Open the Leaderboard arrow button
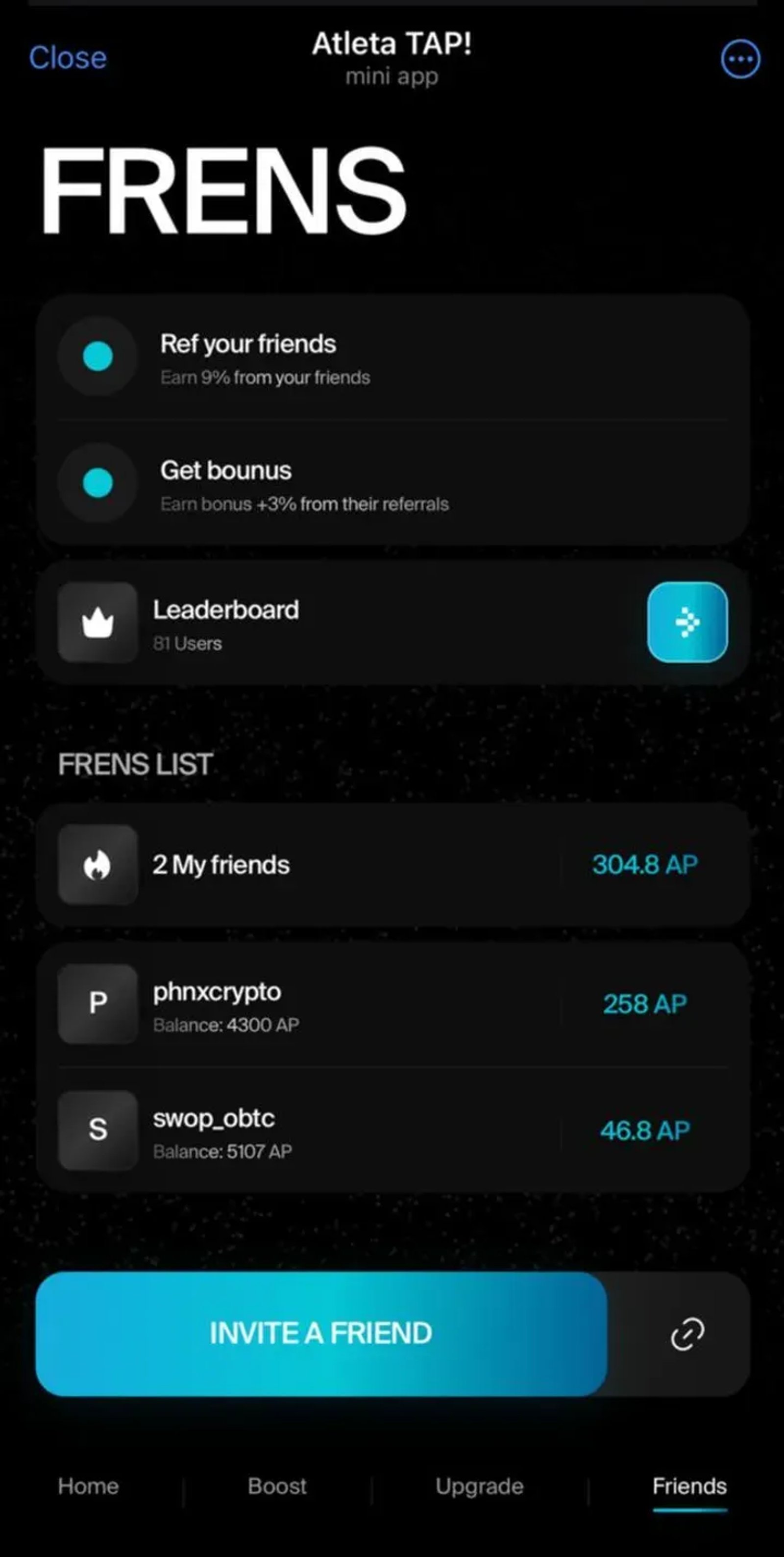 [x=687, y=622]
